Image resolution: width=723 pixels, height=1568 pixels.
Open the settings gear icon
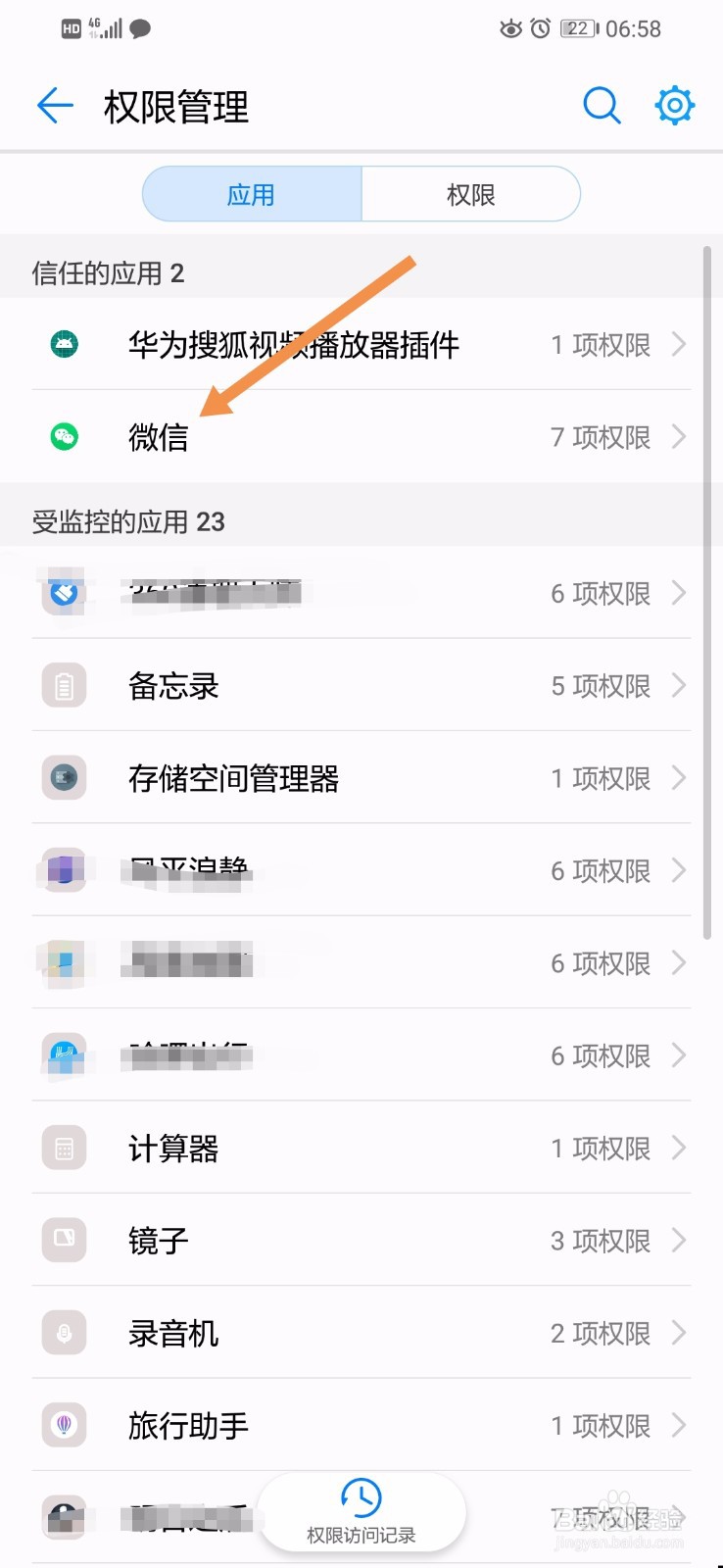(x=674, y=106)
